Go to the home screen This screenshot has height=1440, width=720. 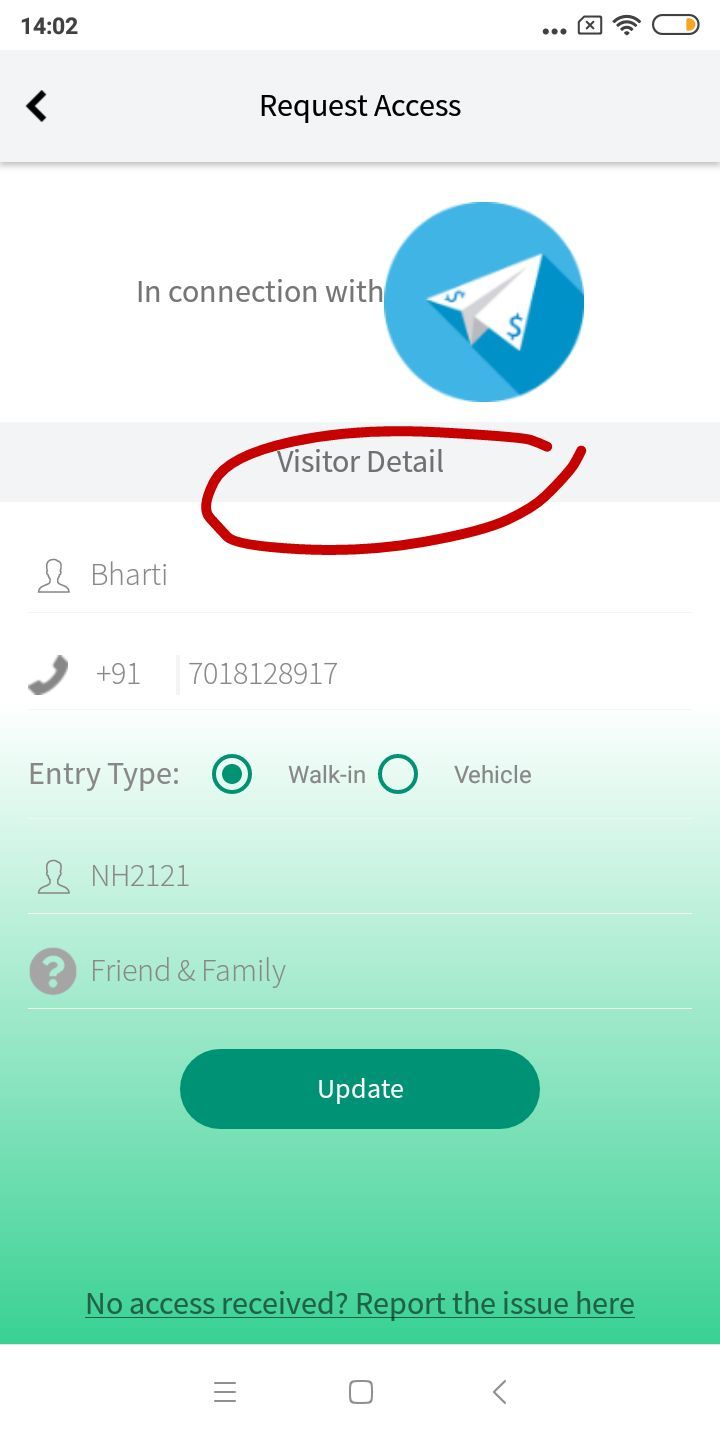tap(361, 1392)
